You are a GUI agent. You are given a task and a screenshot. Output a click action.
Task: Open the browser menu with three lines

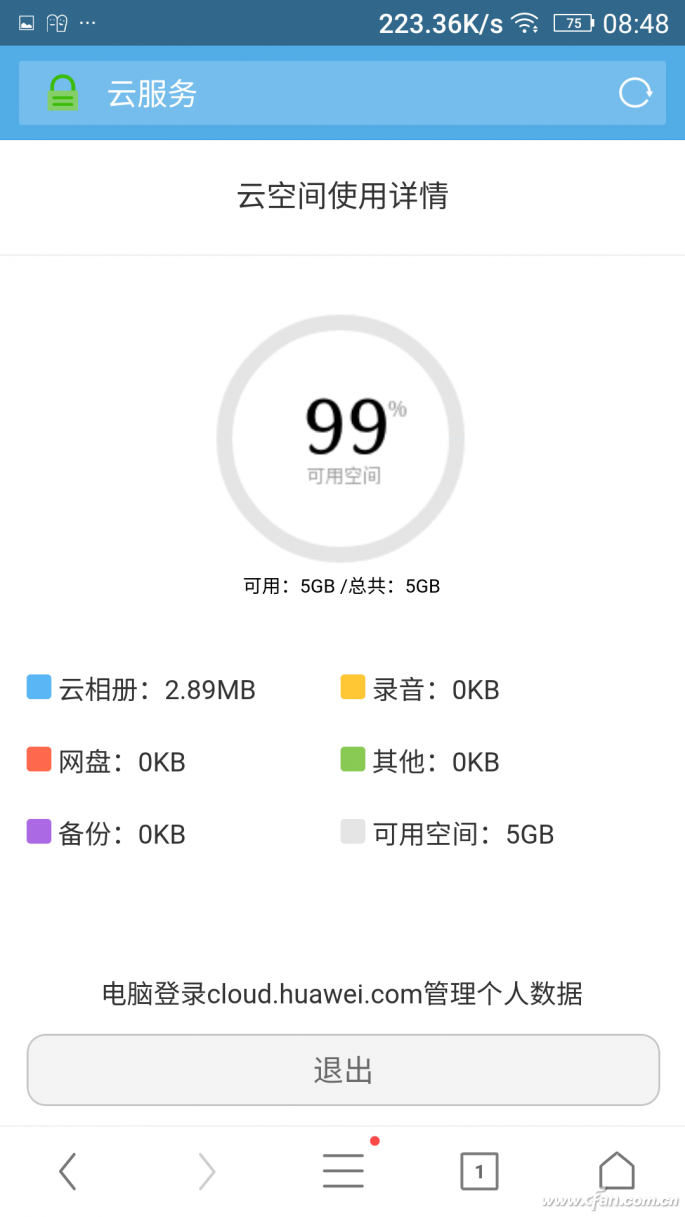(x=343, y=1171)
